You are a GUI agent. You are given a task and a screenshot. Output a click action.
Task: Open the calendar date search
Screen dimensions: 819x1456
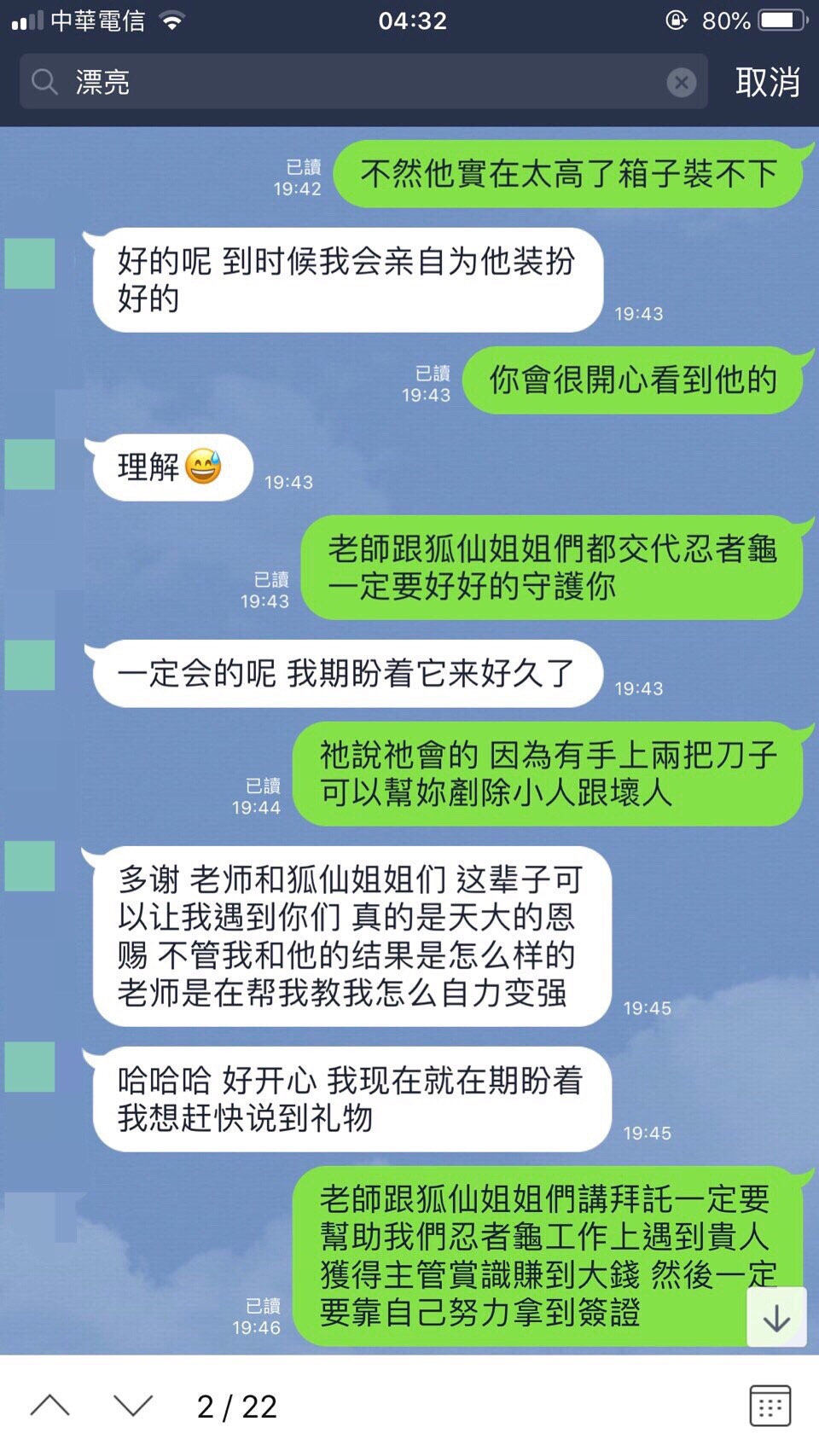tap(770, 1406)
